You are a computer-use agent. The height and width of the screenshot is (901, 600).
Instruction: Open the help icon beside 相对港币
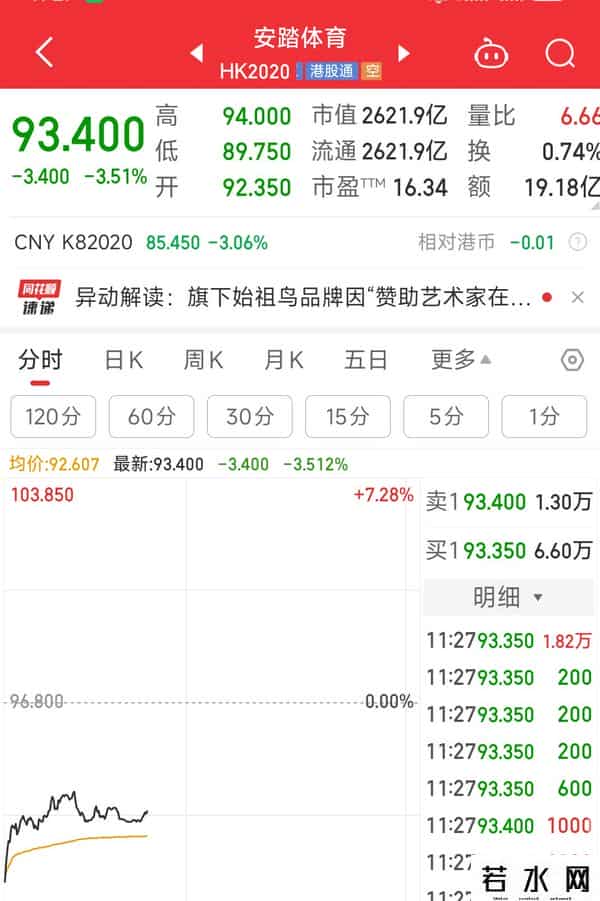(577, 242)
